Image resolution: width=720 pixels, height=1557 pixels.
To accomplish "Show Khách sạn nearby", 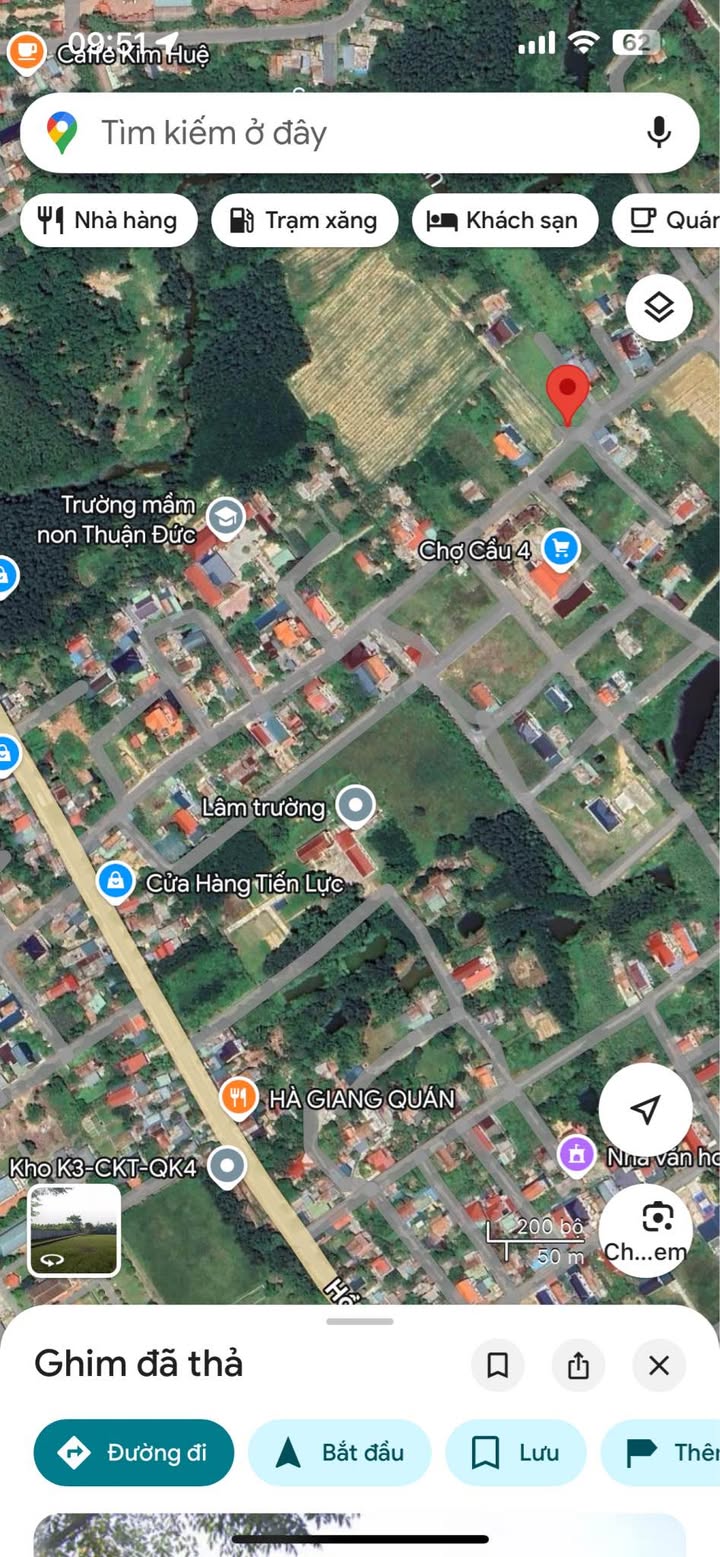I will point(504,220).
